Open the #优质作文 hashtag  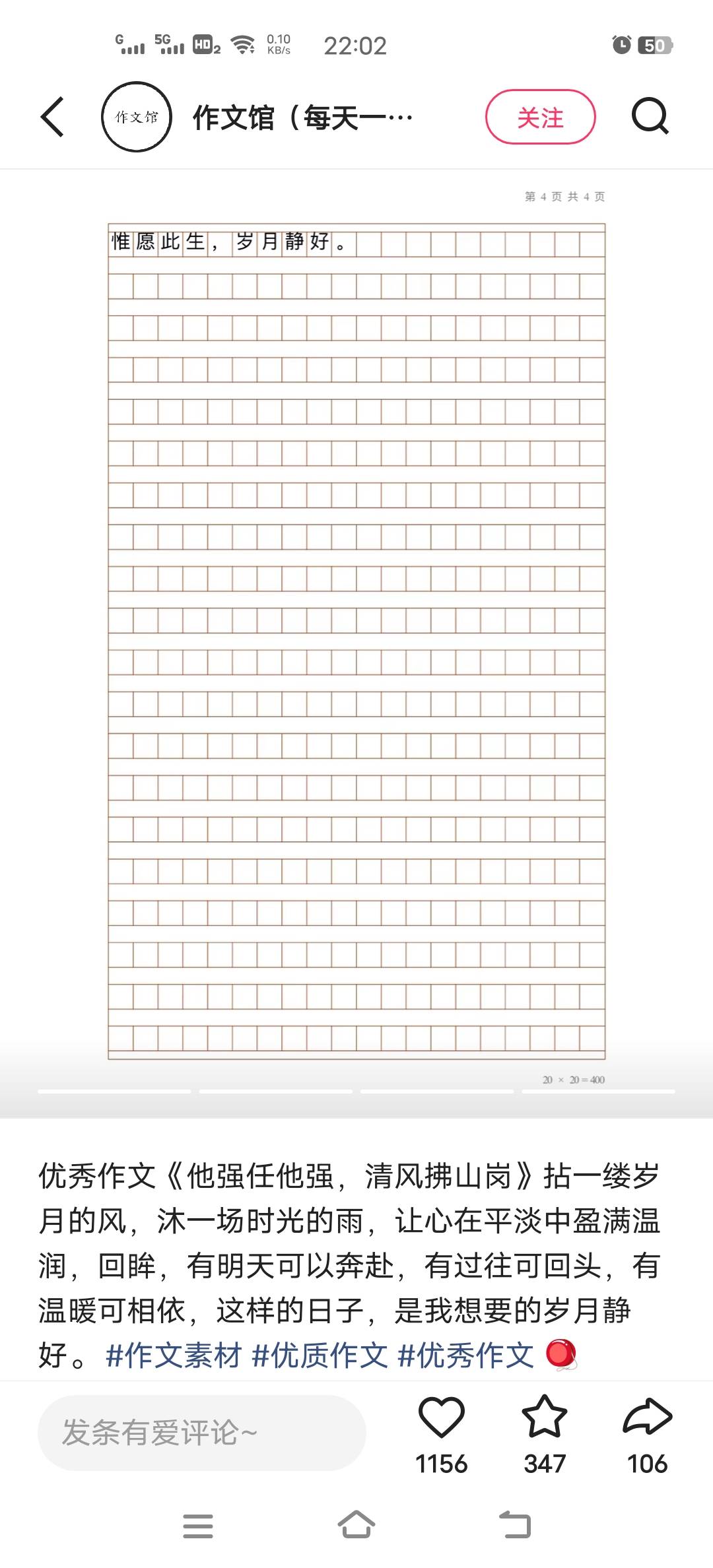pyautogui.click(x=320, y=1356)
